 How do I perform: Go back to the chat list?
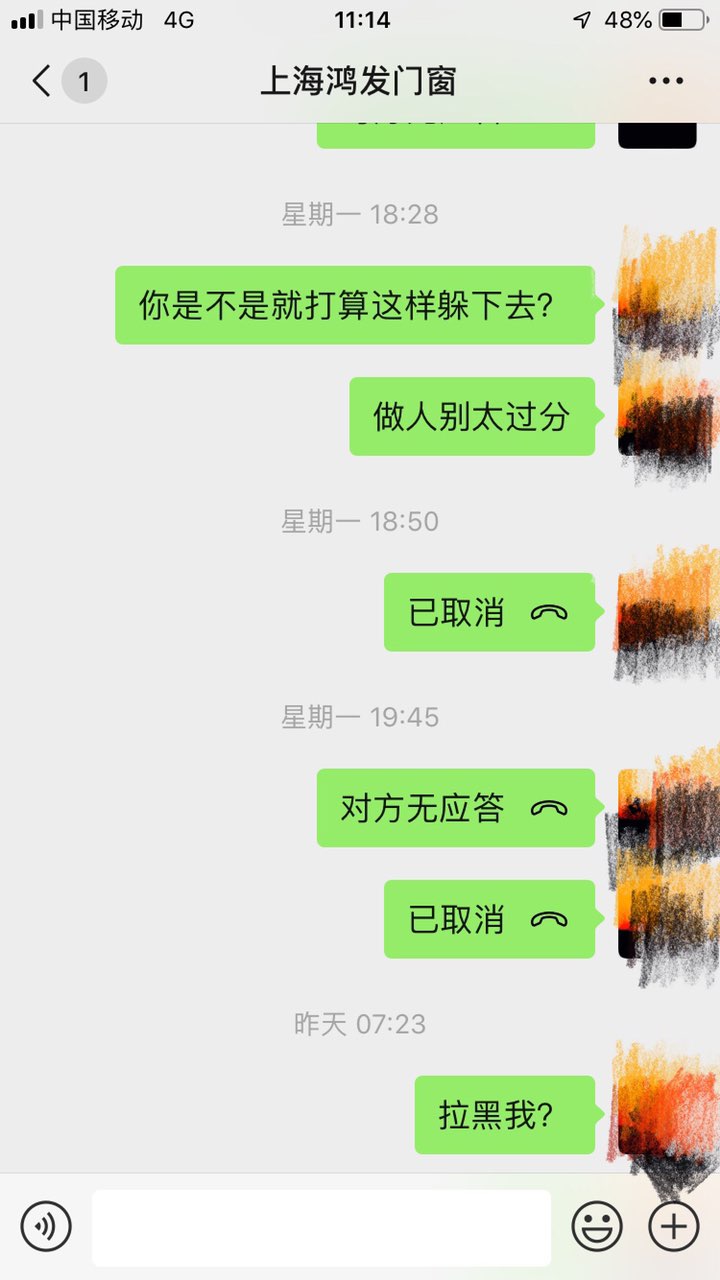(x=42, y=81)
